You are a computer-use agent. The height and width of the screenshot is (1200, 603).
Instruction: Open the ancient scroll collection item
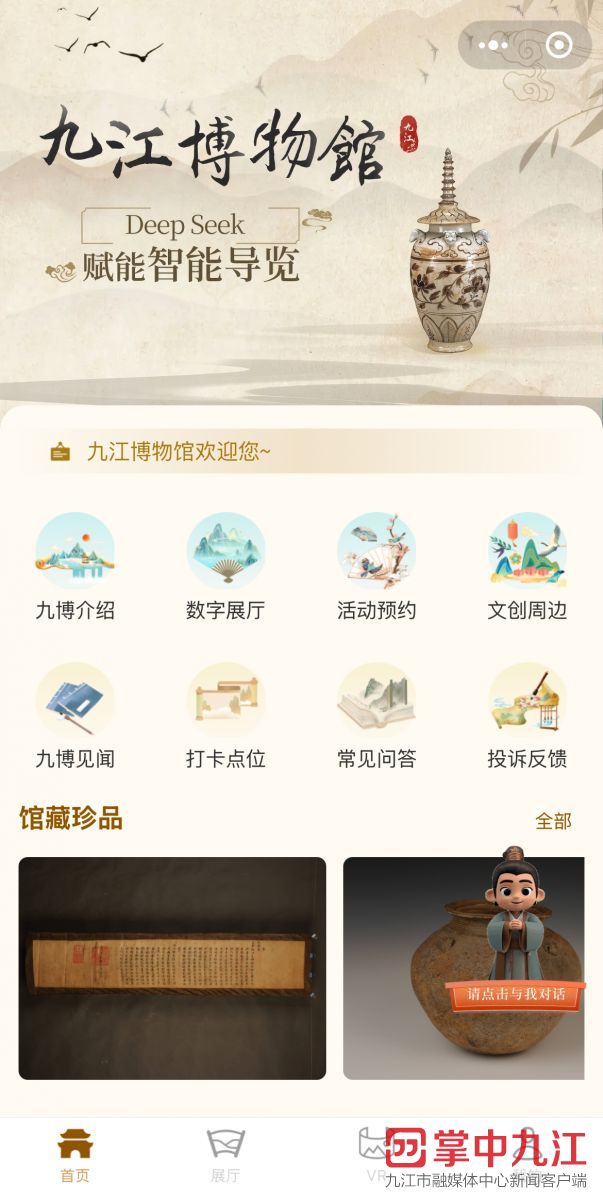coord(172,968)
